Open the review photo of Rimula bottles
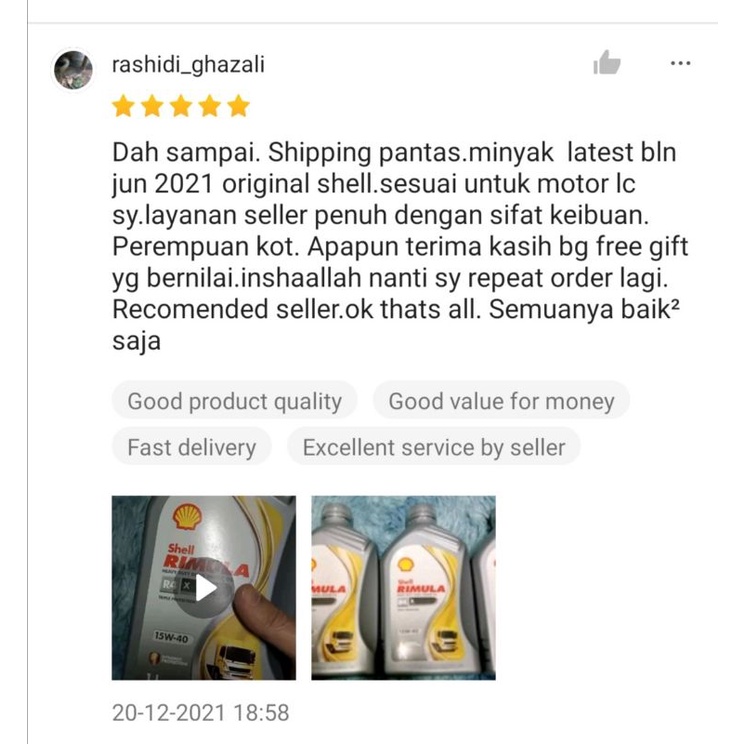 click(403, 588)
